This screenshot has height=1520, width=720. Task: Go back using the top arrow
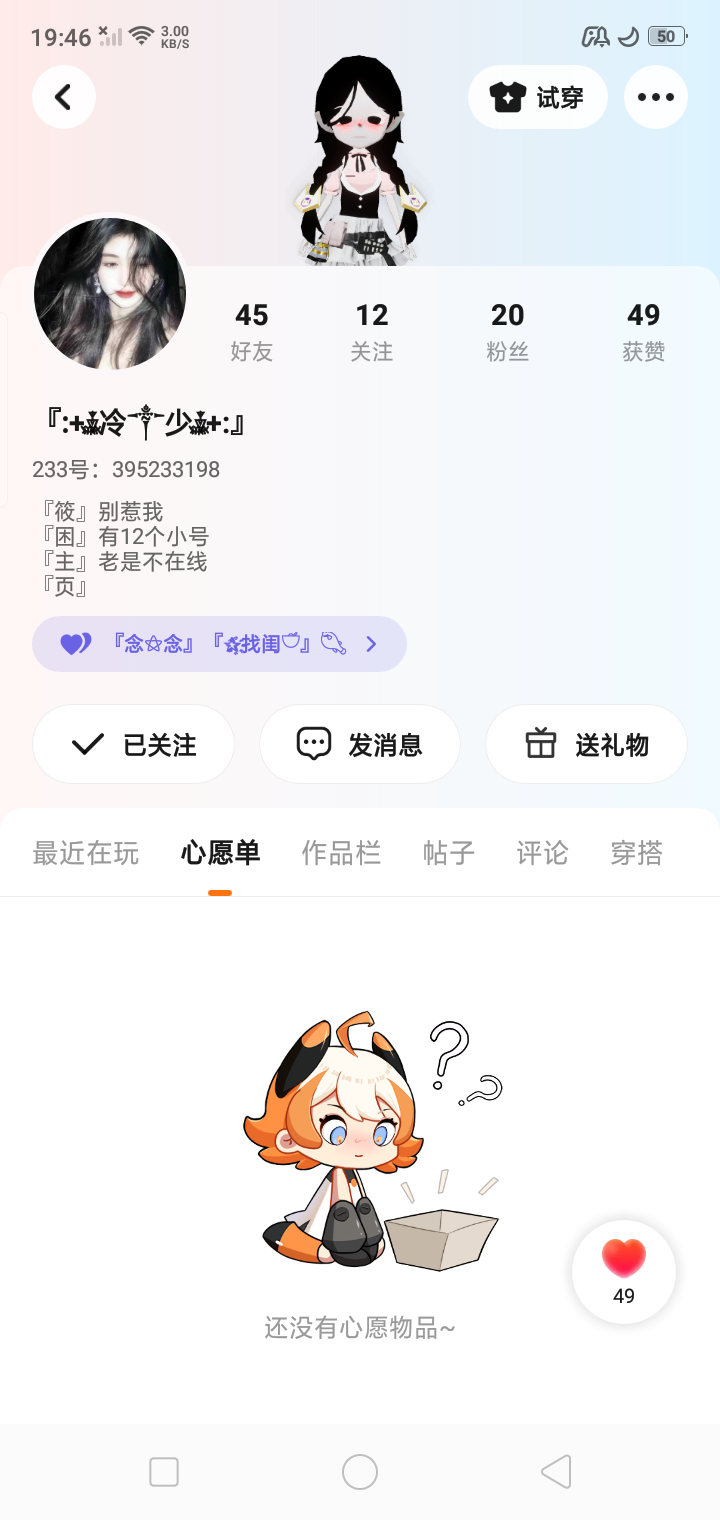(64, 97)
